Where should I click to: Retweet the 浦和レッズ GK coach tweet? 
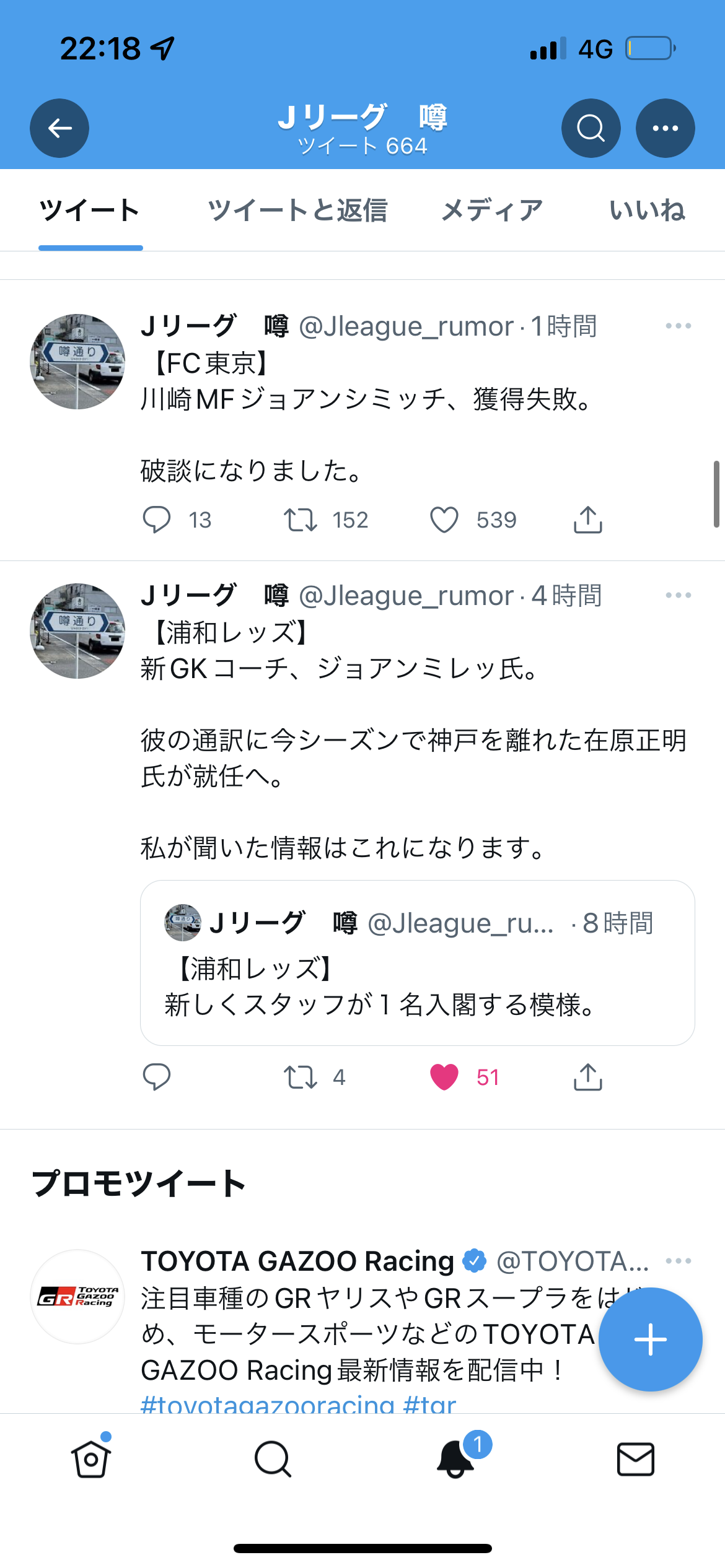301,1077
